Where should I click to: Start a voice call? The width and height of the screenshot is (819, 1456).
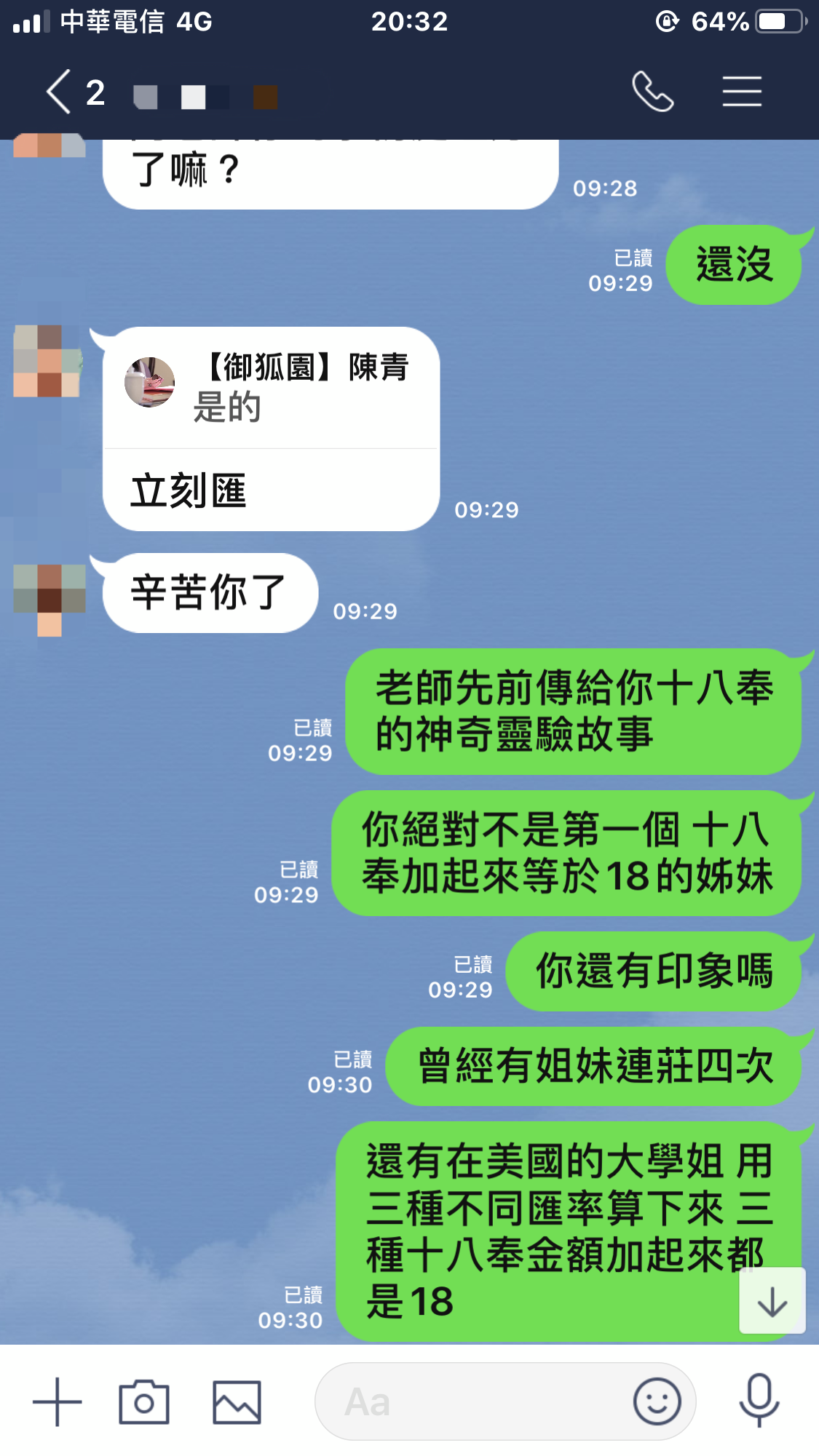pos(652,92)
